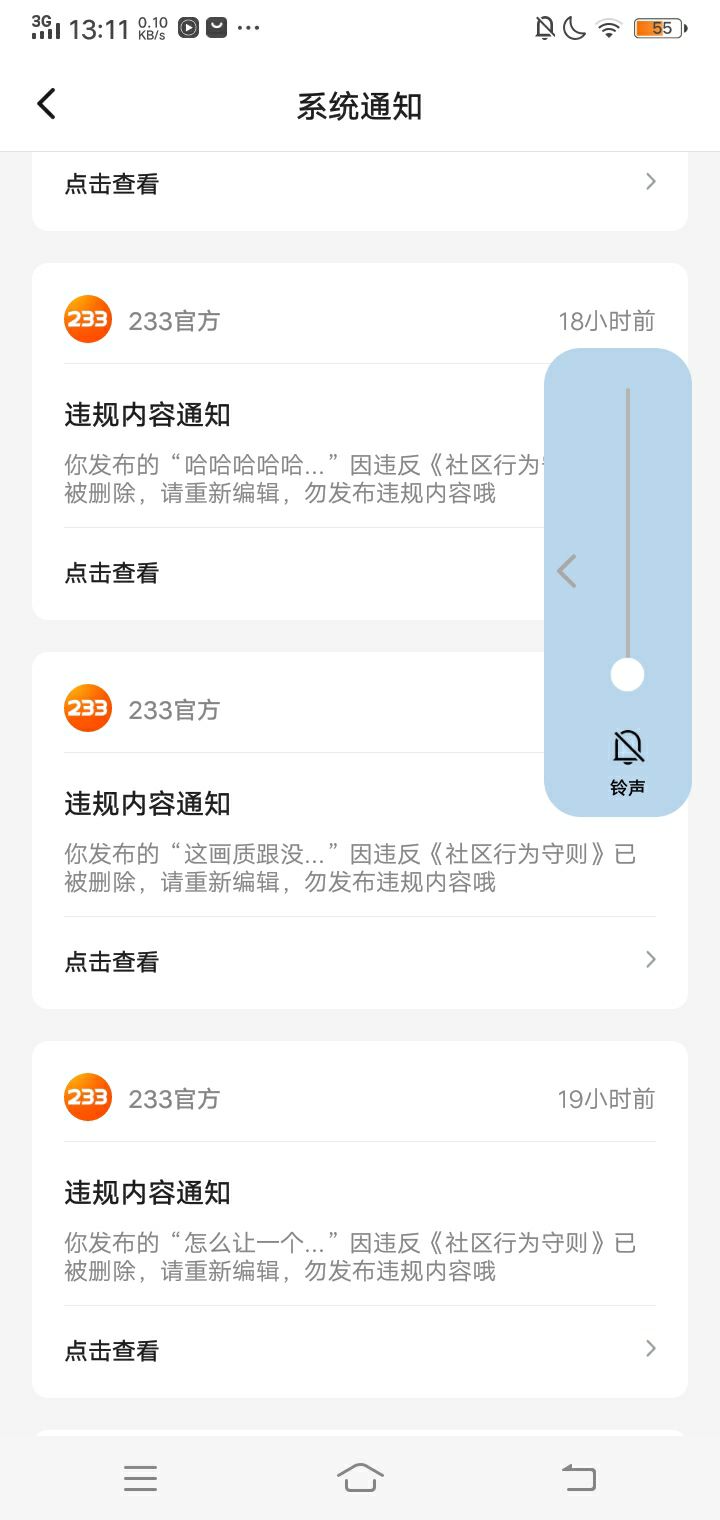Go back from 系统通知 page
The width and height of the screenshot is (720, 1520).
pyautogui.click(x=46, y=104)
